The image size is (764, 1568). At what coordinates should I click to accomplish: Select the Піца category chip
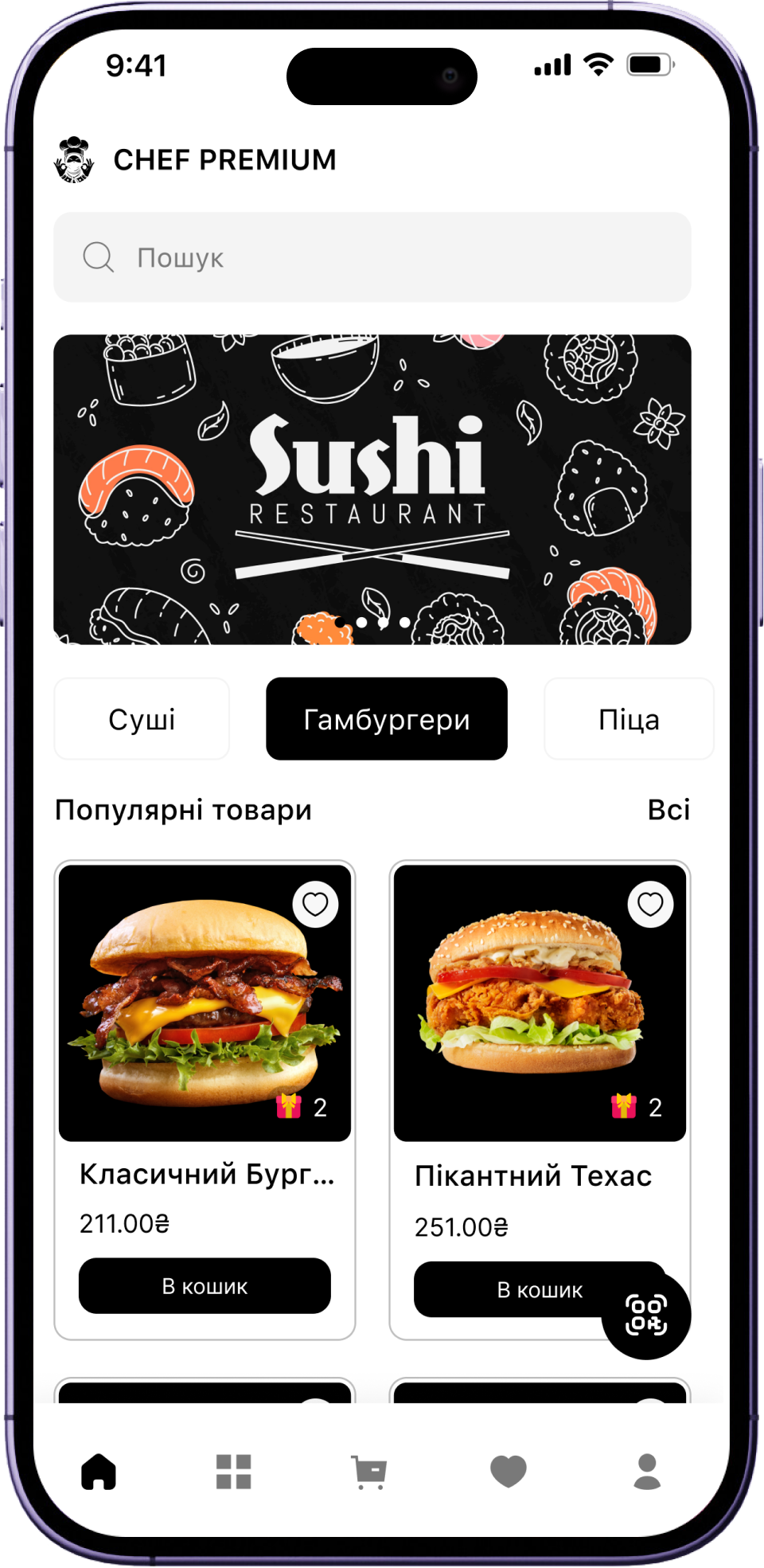[628, 719]
